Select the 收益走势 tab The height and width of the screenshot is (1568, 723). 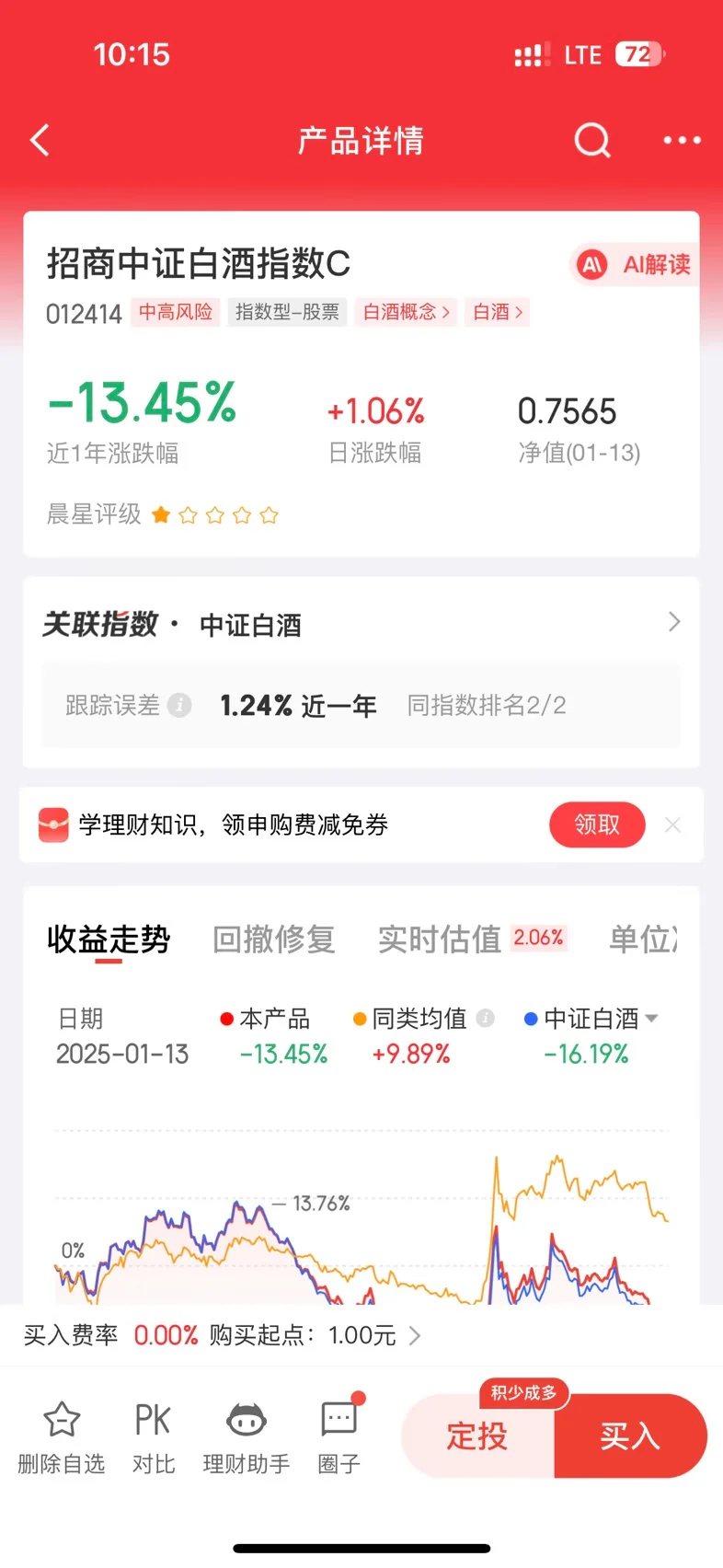pos(109,940)
